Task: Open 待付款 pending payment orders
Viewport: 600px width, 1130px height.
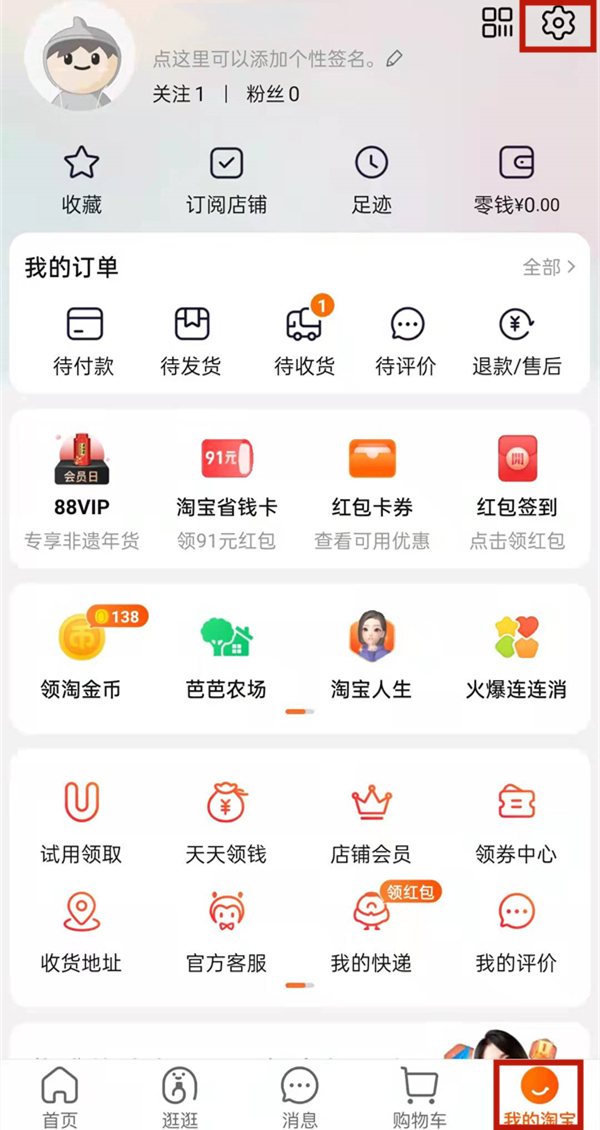Action: [x=84, y=341]
